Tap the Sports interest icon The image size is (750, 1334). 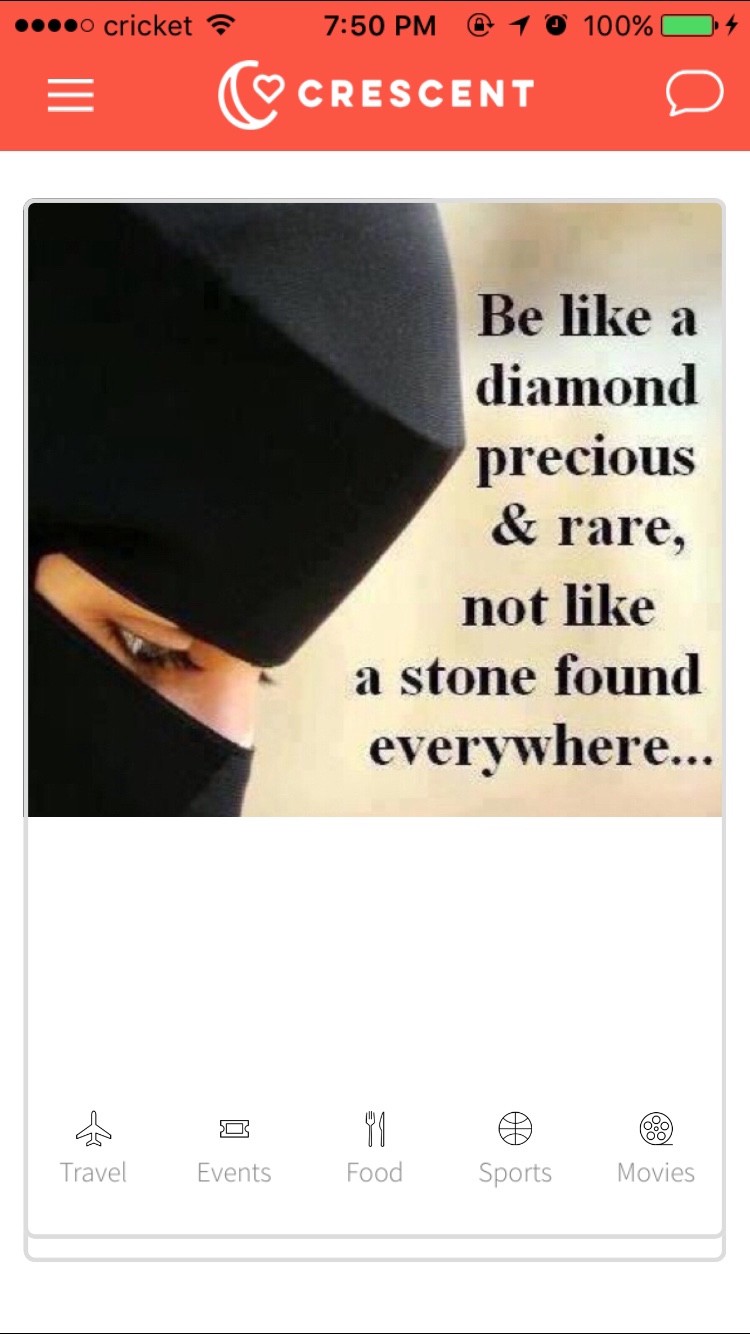click(x=515, y=1130)
